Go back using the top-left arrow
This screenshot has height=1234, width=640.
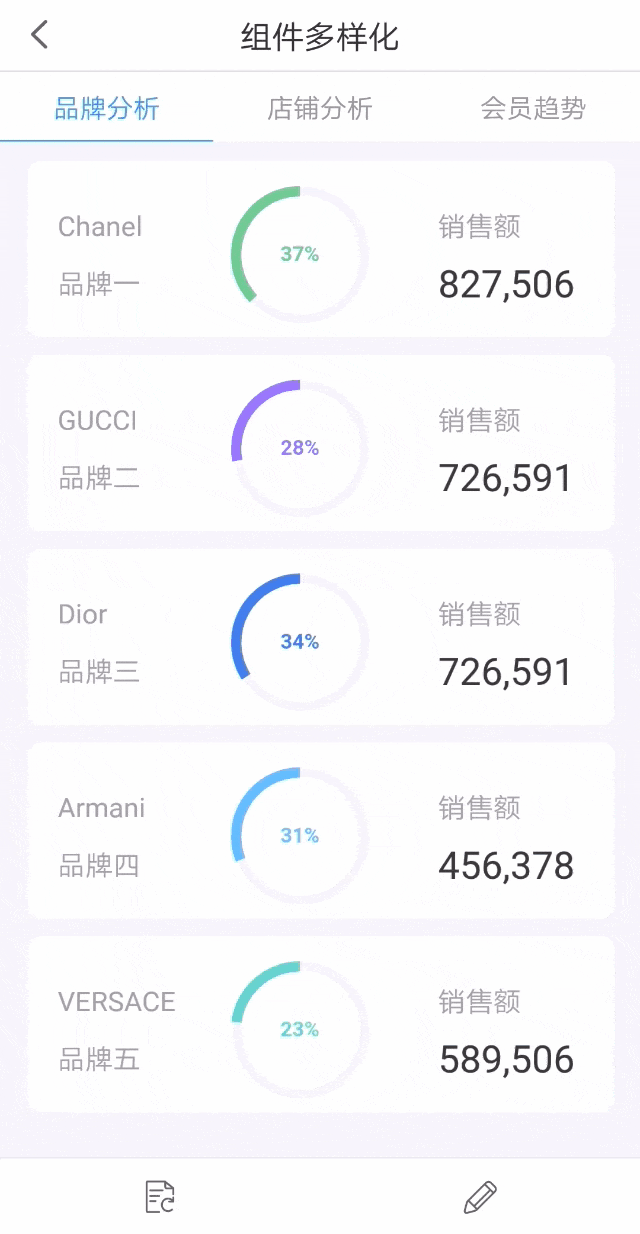pyautogui.click(x=40, y=36)
